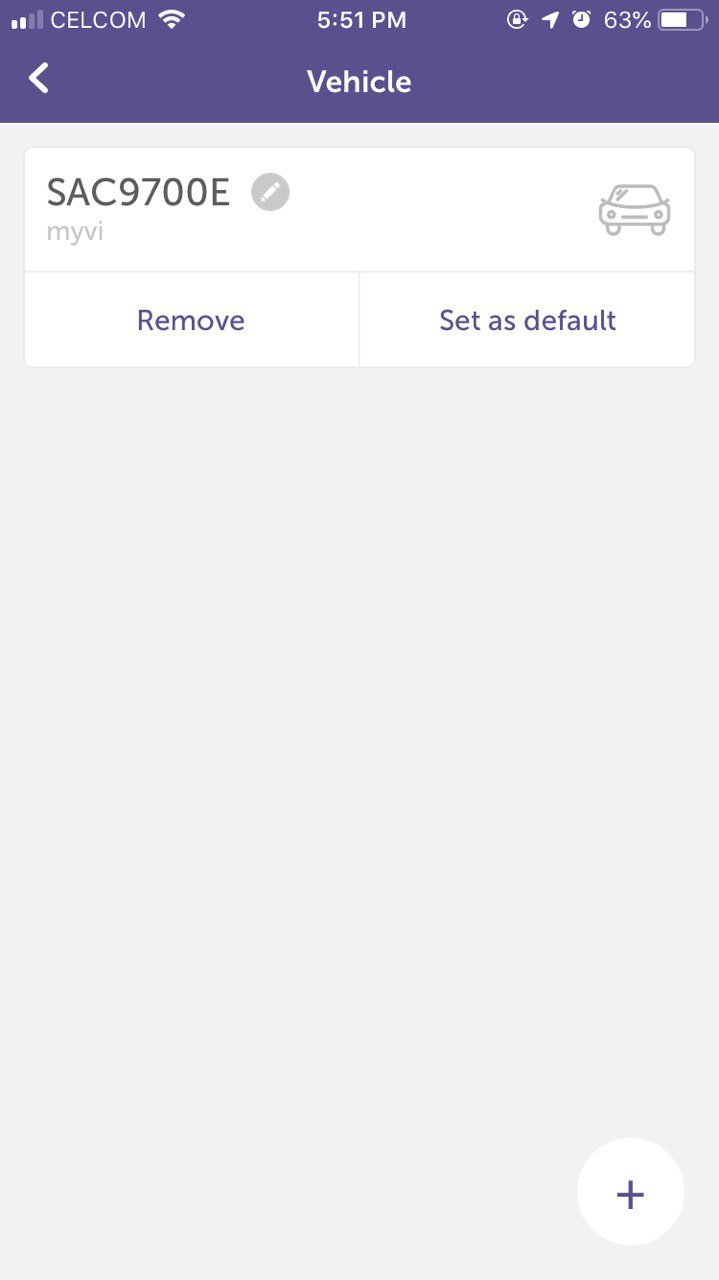Remove the SAC9700E vehicle
The width and height of the screenshot is (719, 1280).
click(191, 320)
